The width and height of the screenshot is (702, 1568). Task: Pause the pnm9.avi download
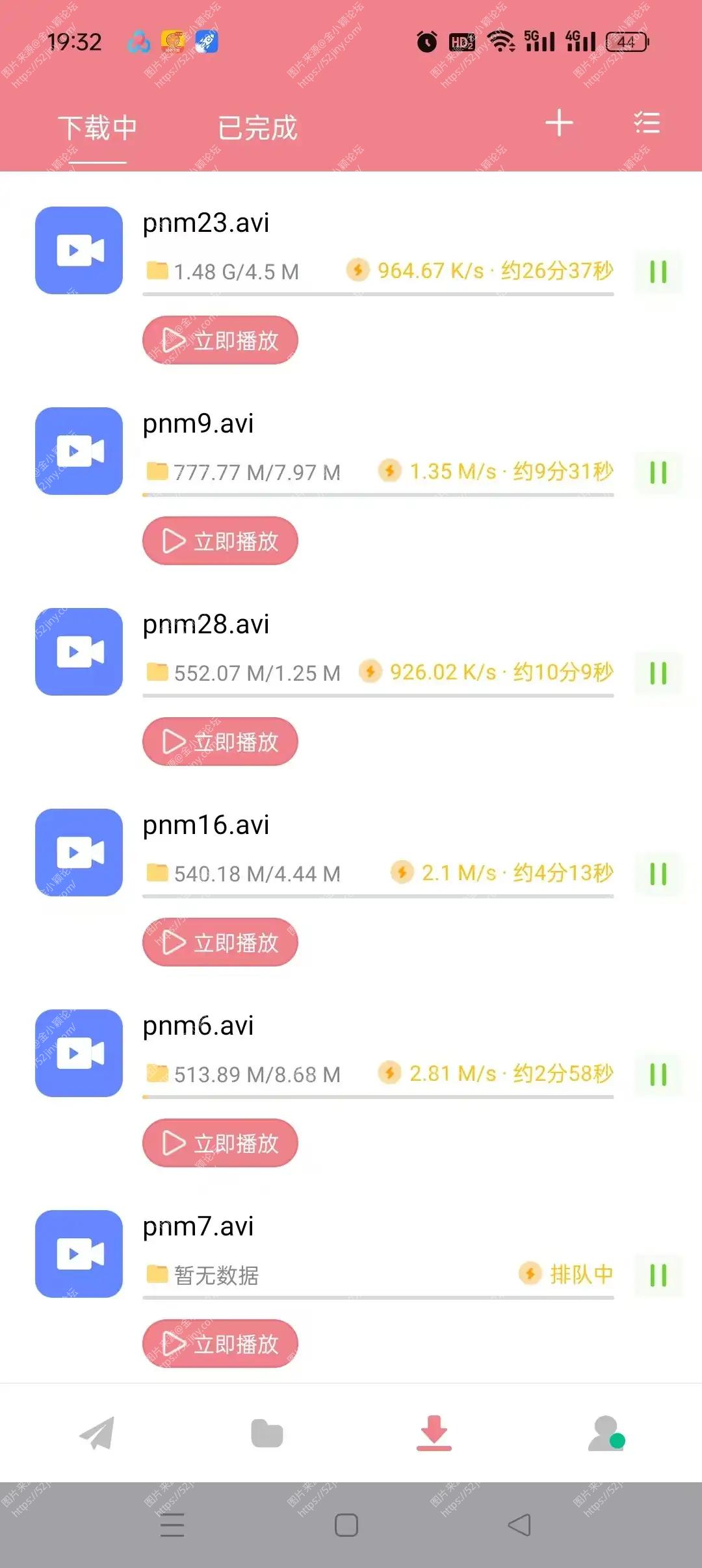click(x=658, y=472)
